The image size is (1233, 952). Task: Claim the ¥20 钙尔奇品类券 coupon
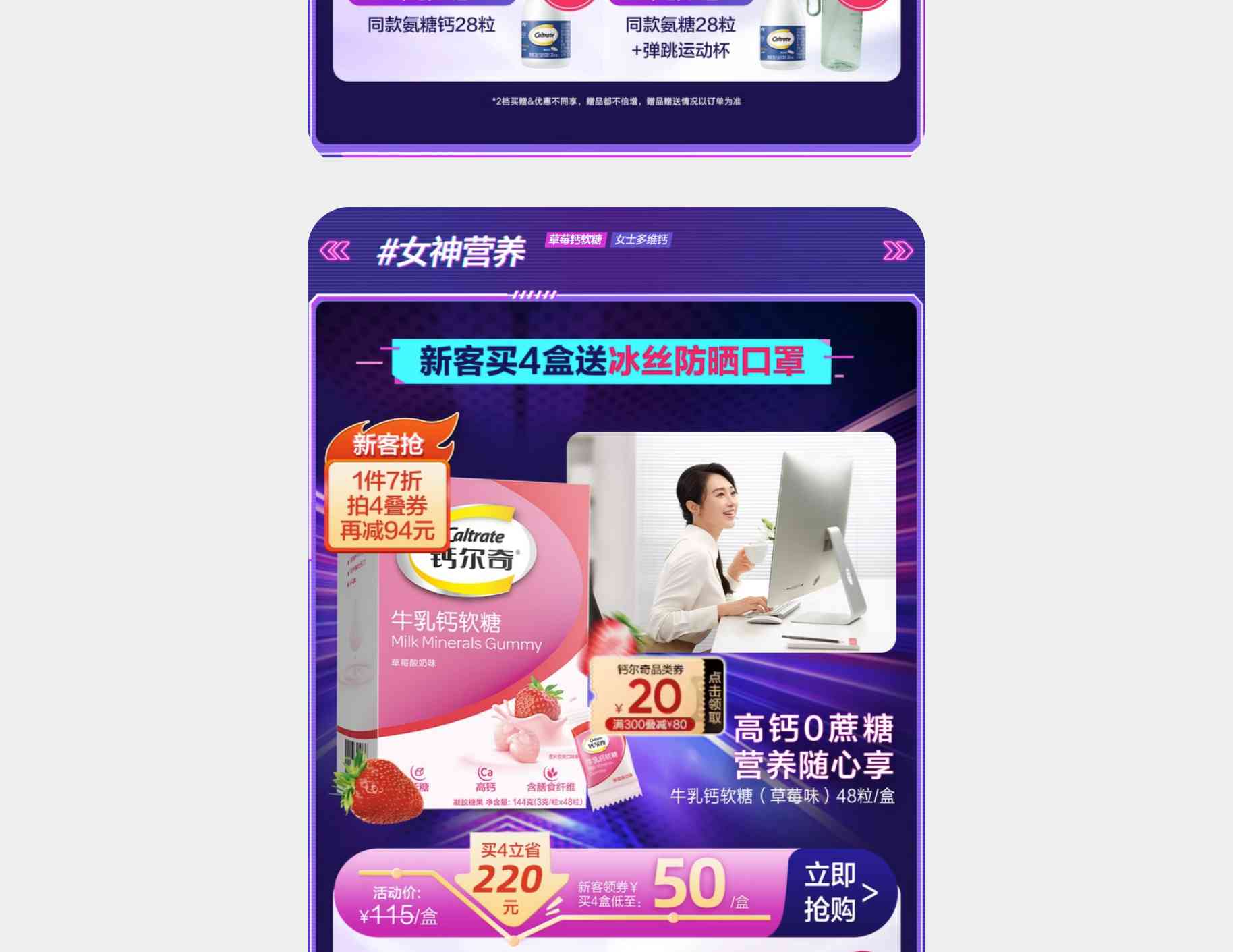[714, 697]
